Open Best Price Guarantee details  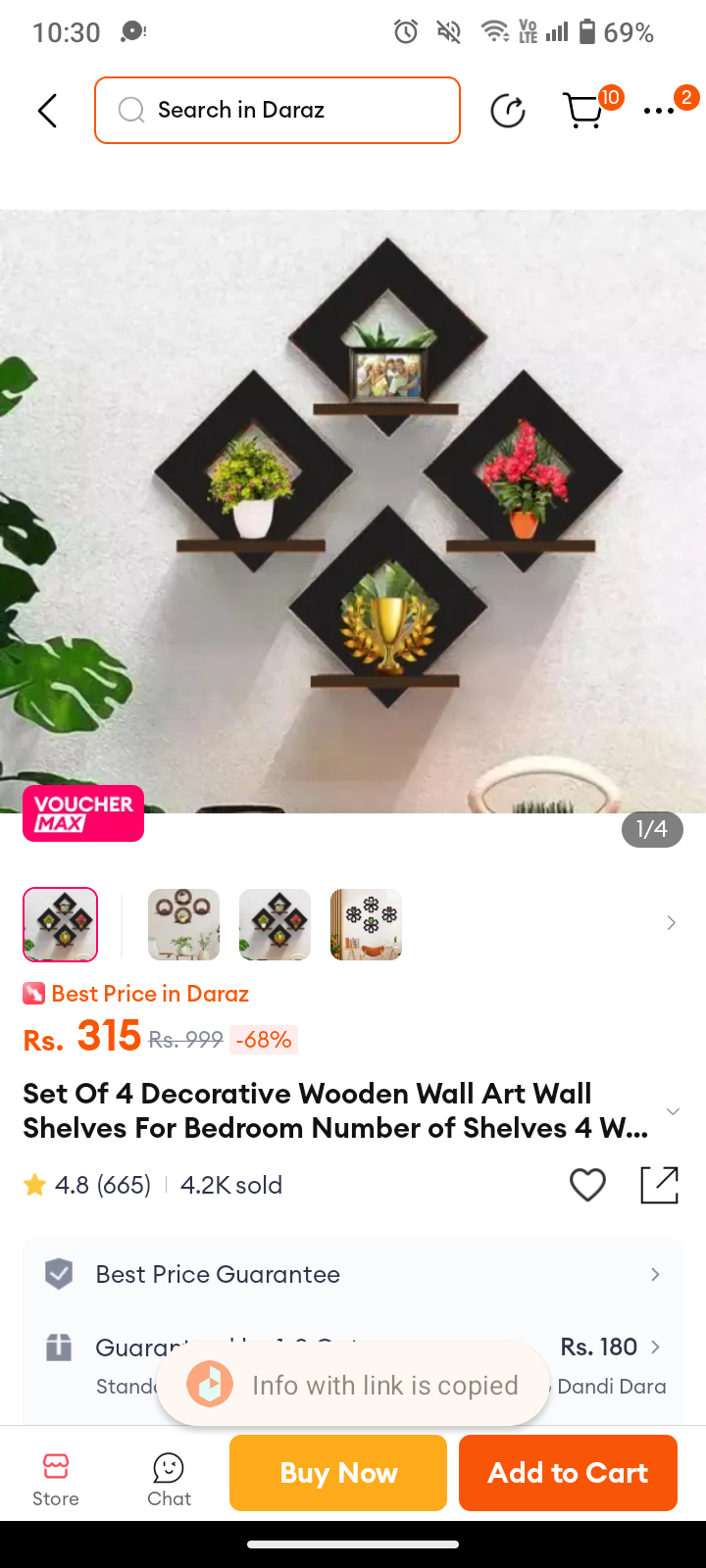pos(353,1274)
